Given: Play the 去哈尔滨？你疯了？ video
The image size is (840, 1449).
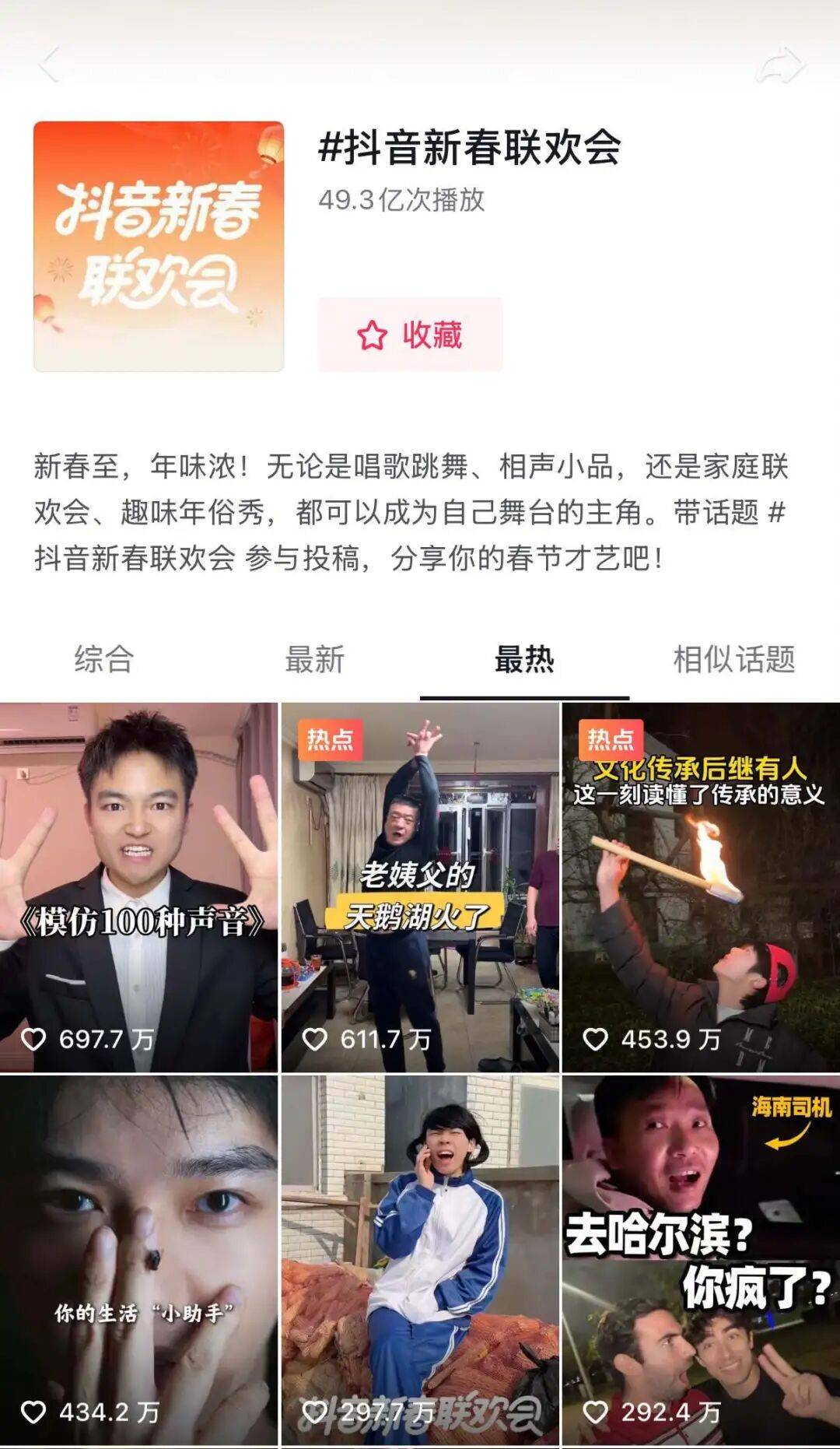Looking at the screenshot, I should point(701,1259).
